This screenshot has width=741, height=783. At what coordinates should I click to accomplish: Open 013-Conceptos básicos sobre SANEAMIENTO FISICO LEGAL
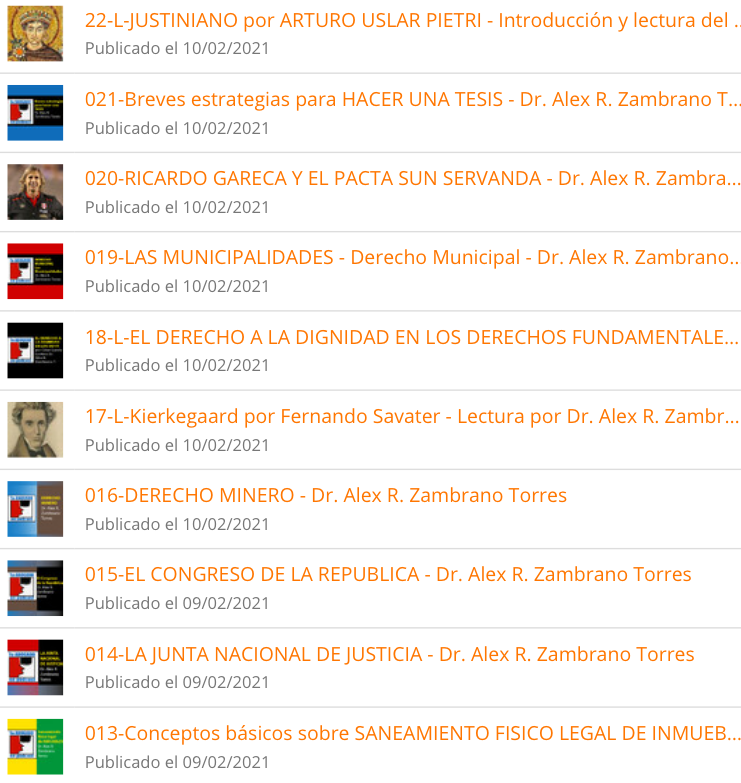coord(412,734)
